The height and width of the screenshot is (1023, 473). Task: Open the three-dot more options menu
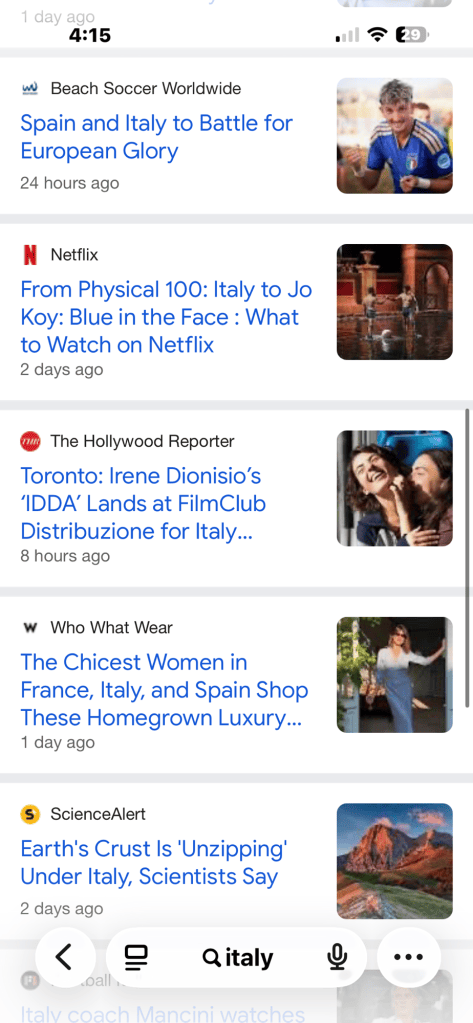pos(409,957)
